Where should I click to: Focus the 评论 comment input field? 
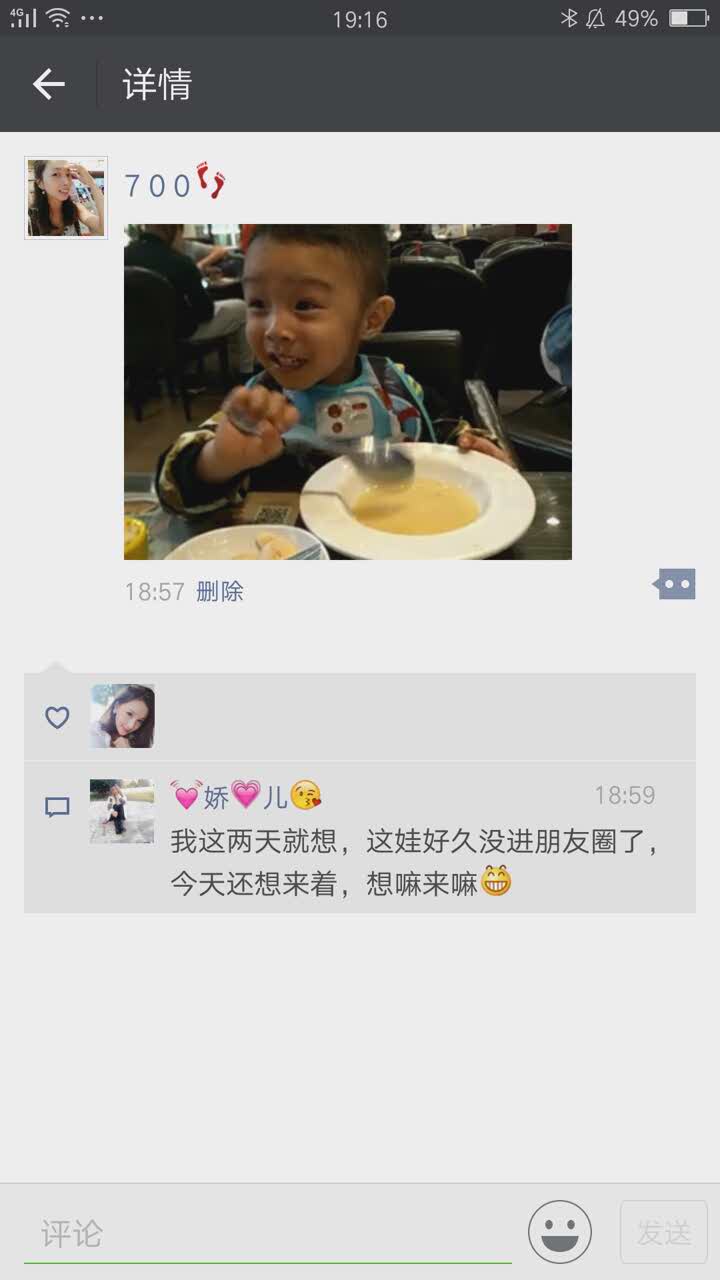point(268,1233)
